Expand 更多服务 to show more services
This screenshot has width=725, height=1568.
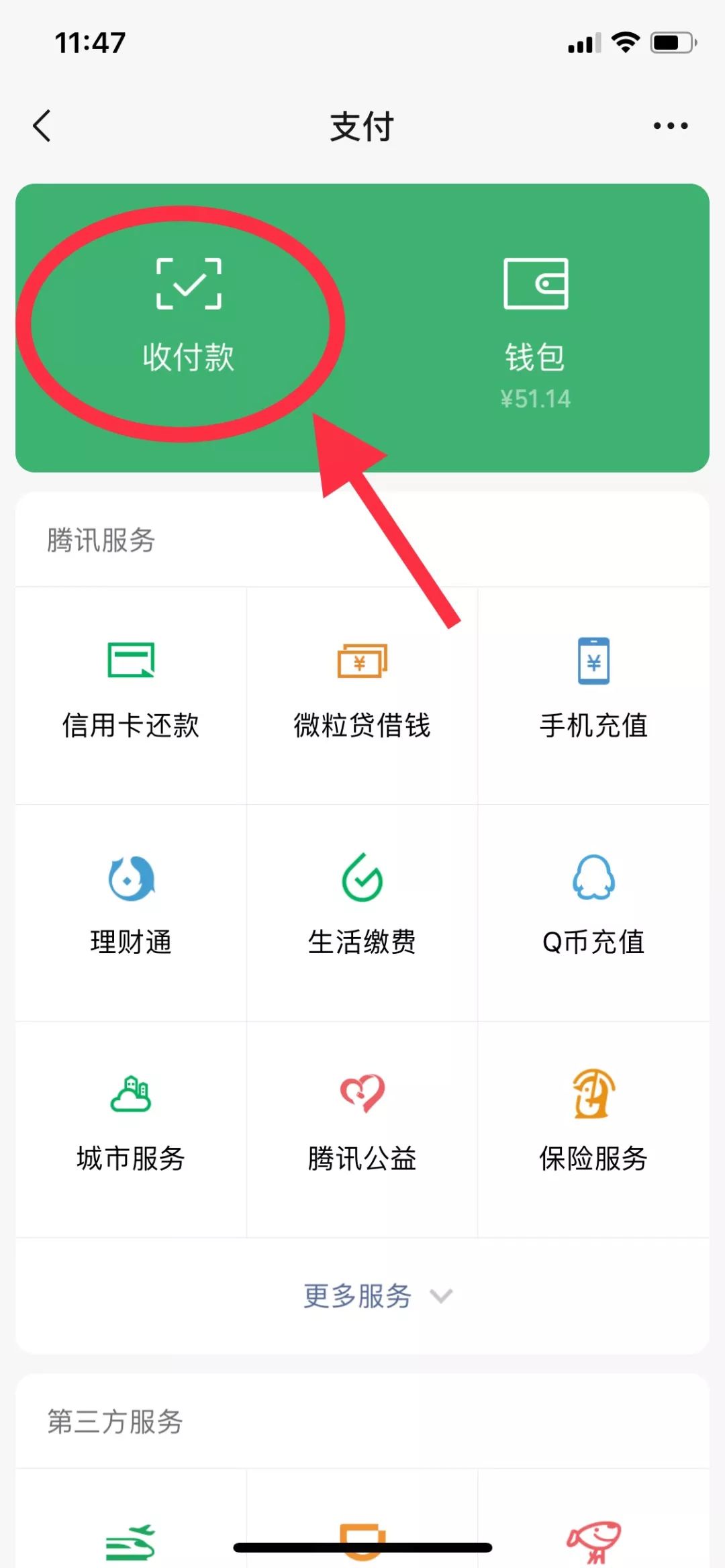362,1296
